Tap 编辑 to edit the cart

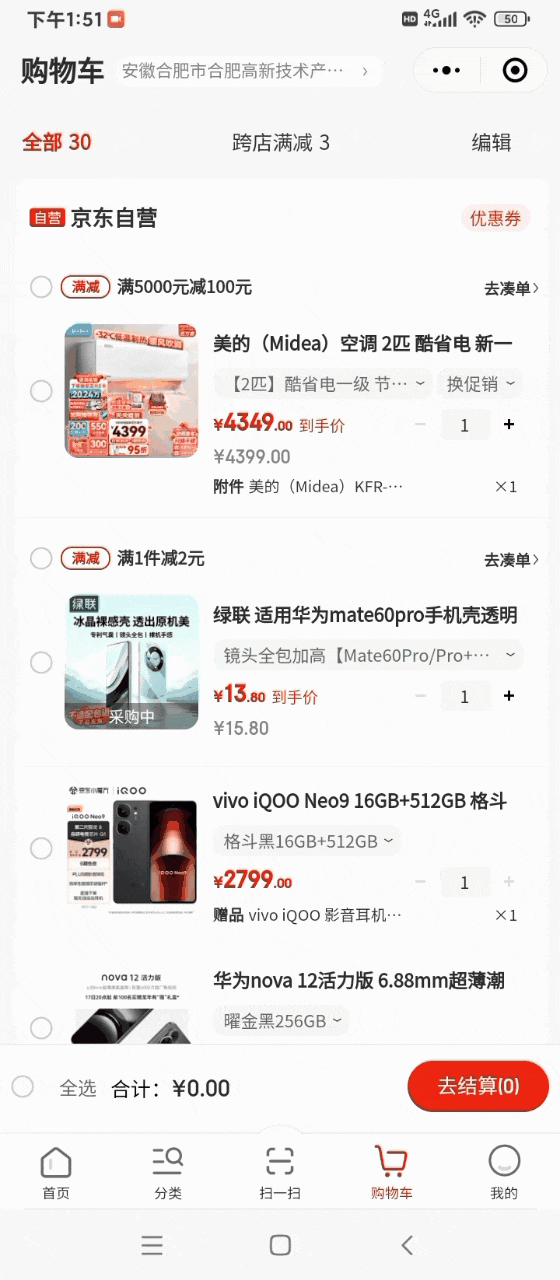tap(491, 143)
